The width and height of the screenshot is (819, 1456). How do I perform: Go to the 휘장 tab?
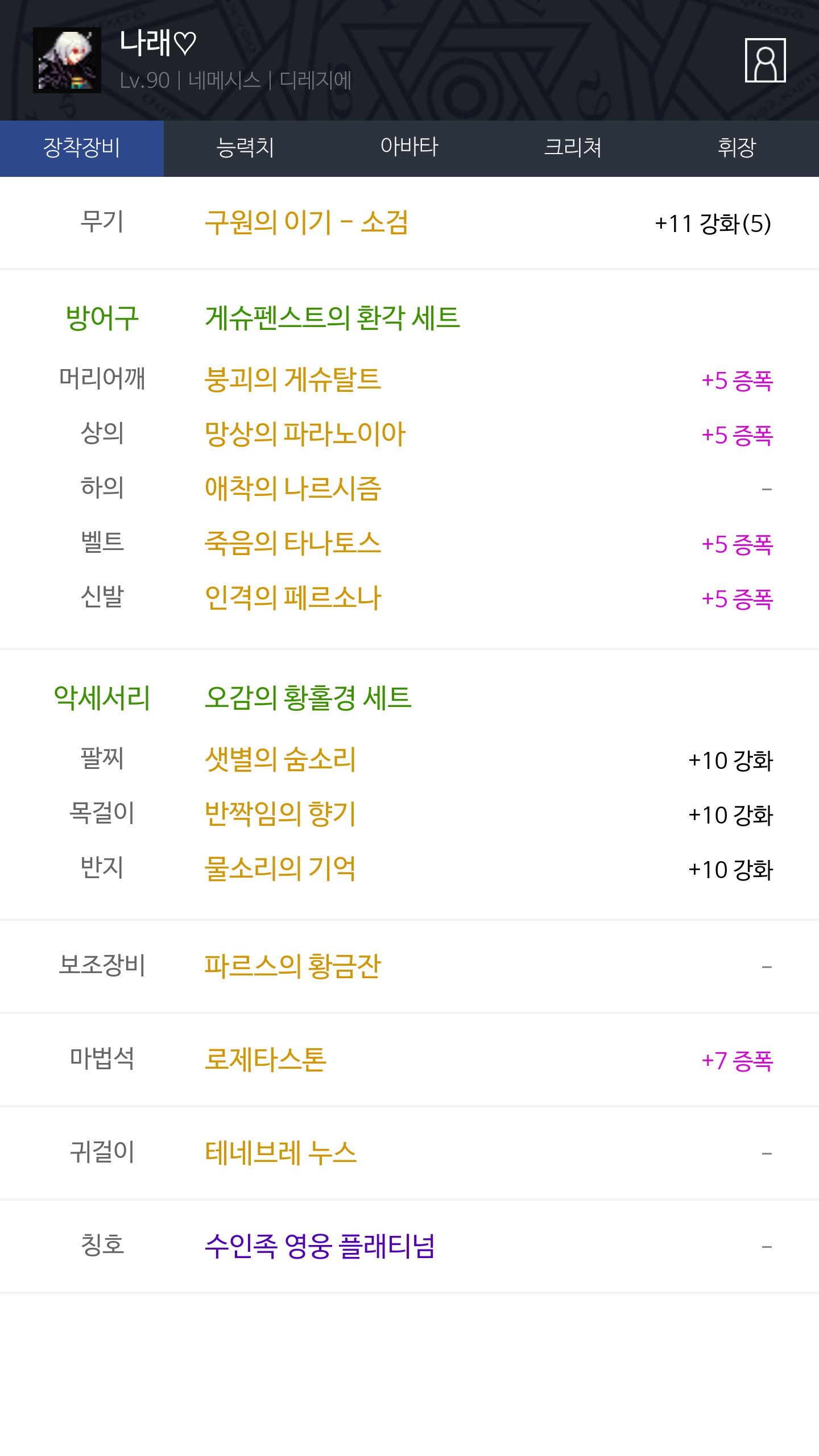[x=737, y=148]
